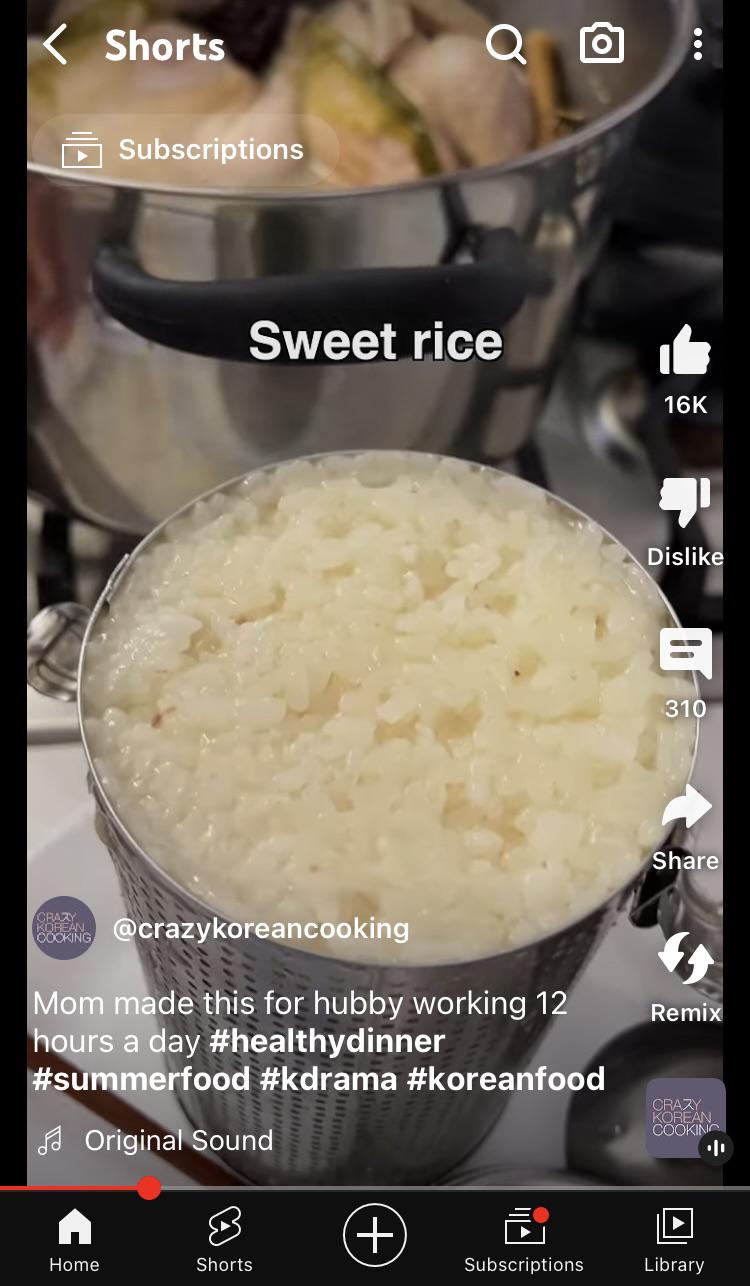
Task: Share this Short
Action: point(685,810)
